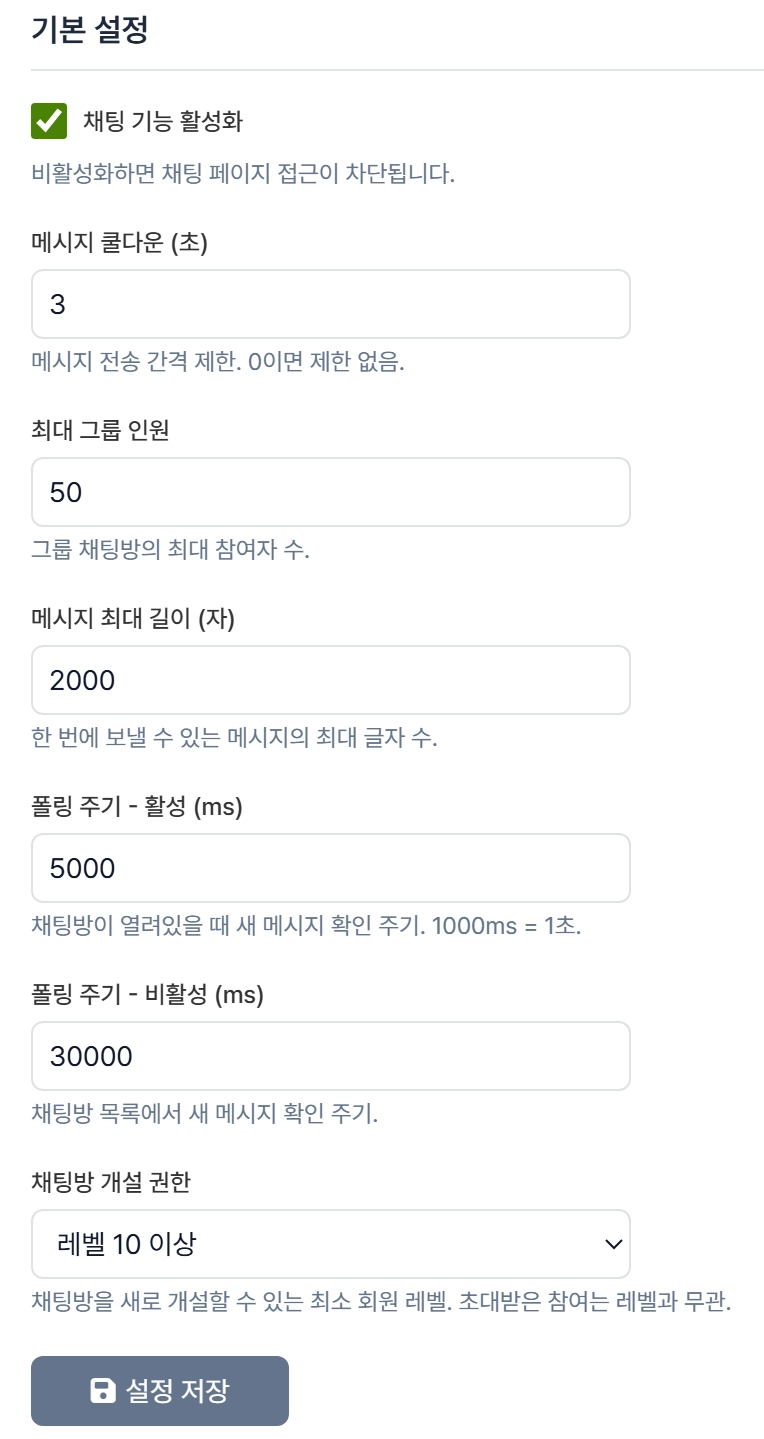
Task: Expand the level selection combo box
Action: (330, 1243)
